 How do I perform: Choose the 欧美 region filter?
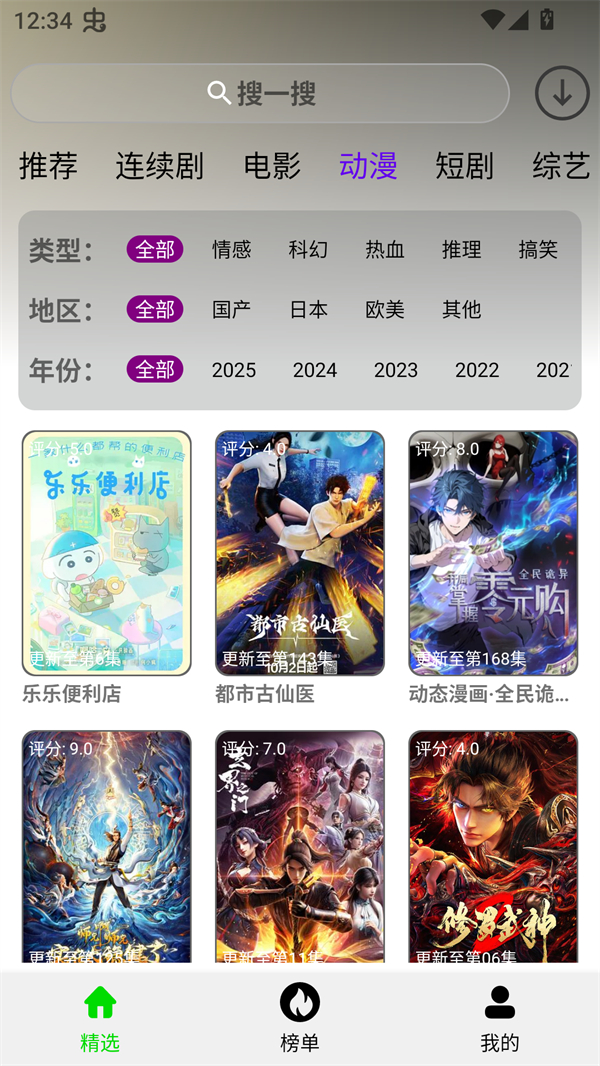coord(385,309)
